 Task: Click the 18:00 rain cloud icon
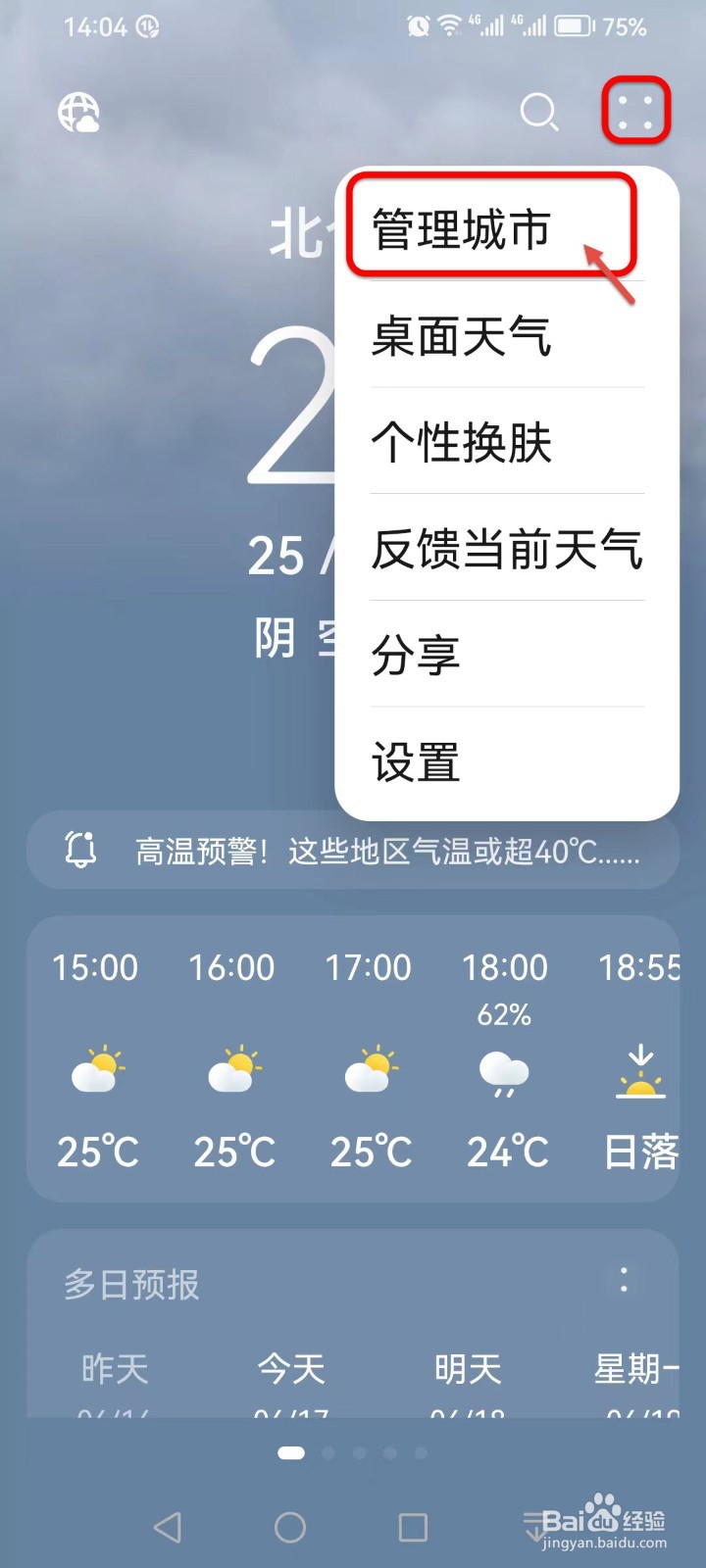click(x=506, y=1074)
